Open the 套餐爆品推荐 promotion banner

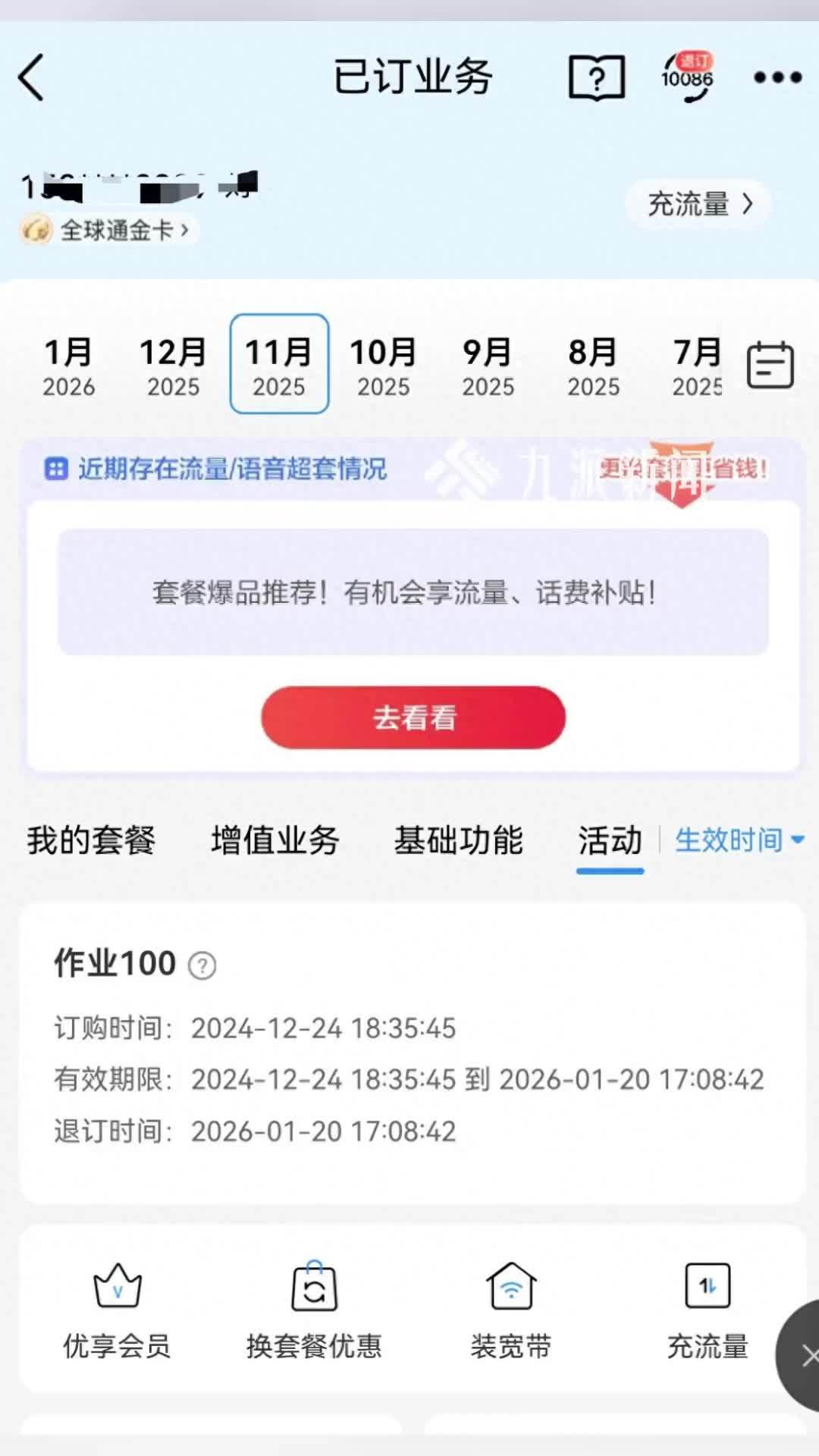coord(411,594)
